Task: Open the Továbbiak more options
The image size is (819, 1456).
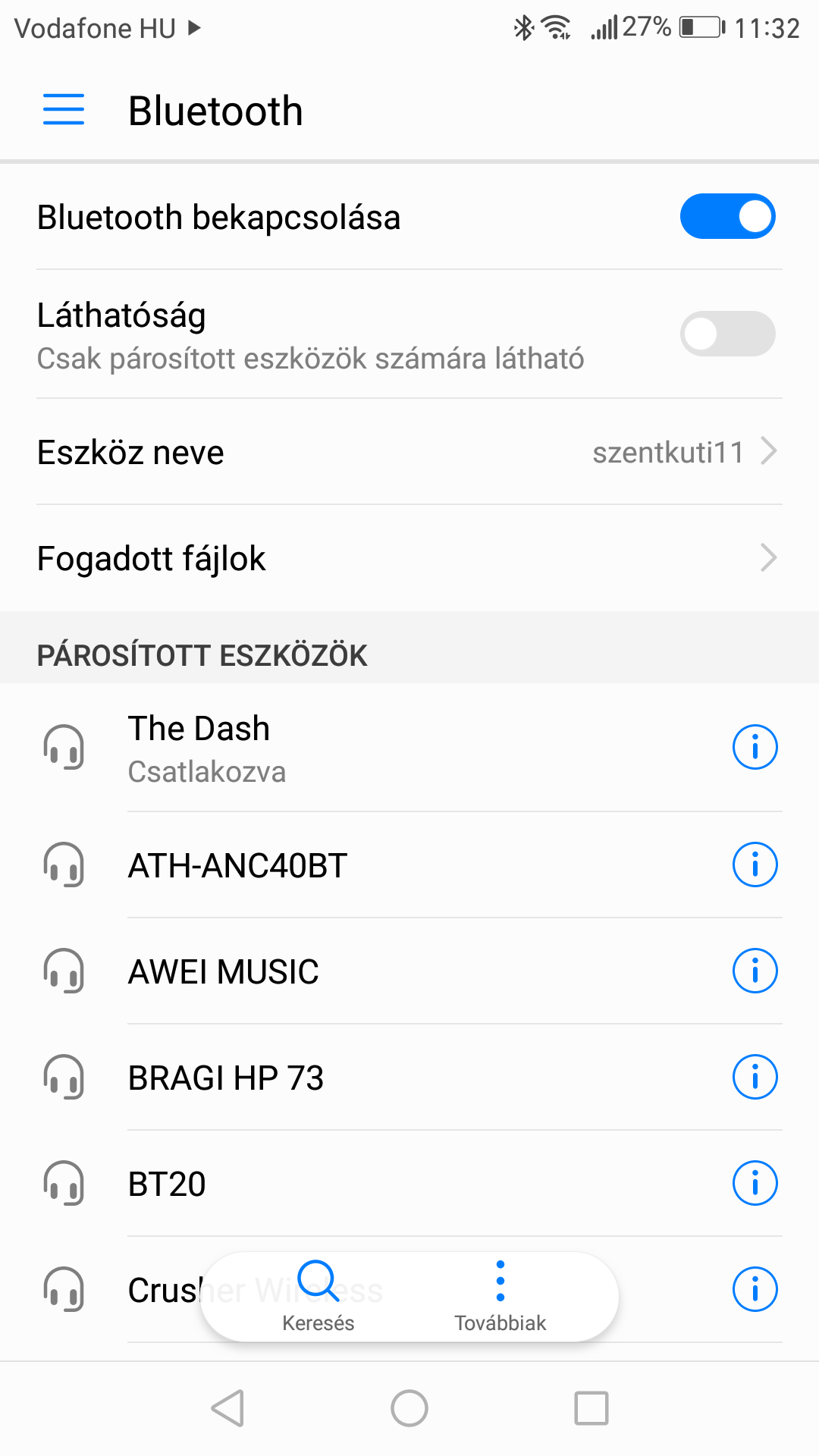Action: click(x=500, y=1297)
